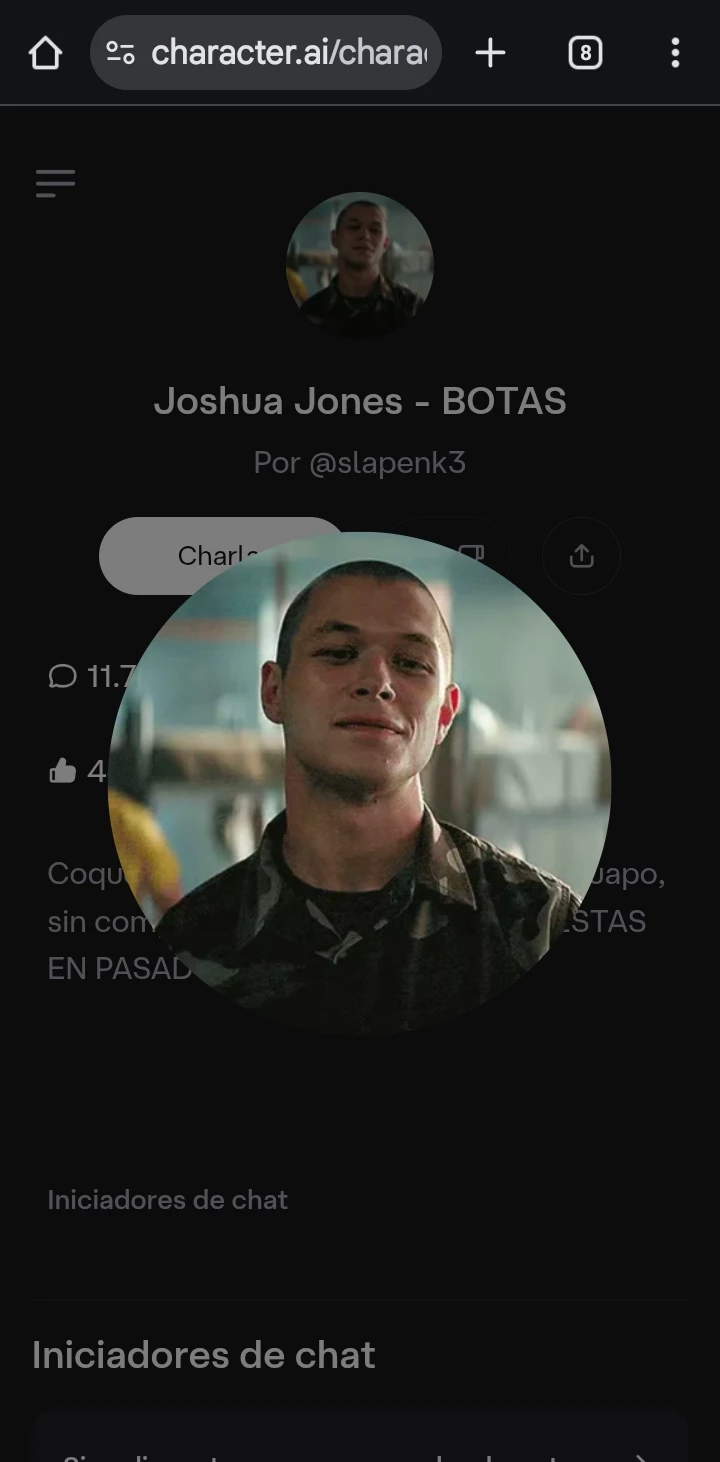Open a new browser tab
This screenshot has width=720, height=1462.
(490, 53)
